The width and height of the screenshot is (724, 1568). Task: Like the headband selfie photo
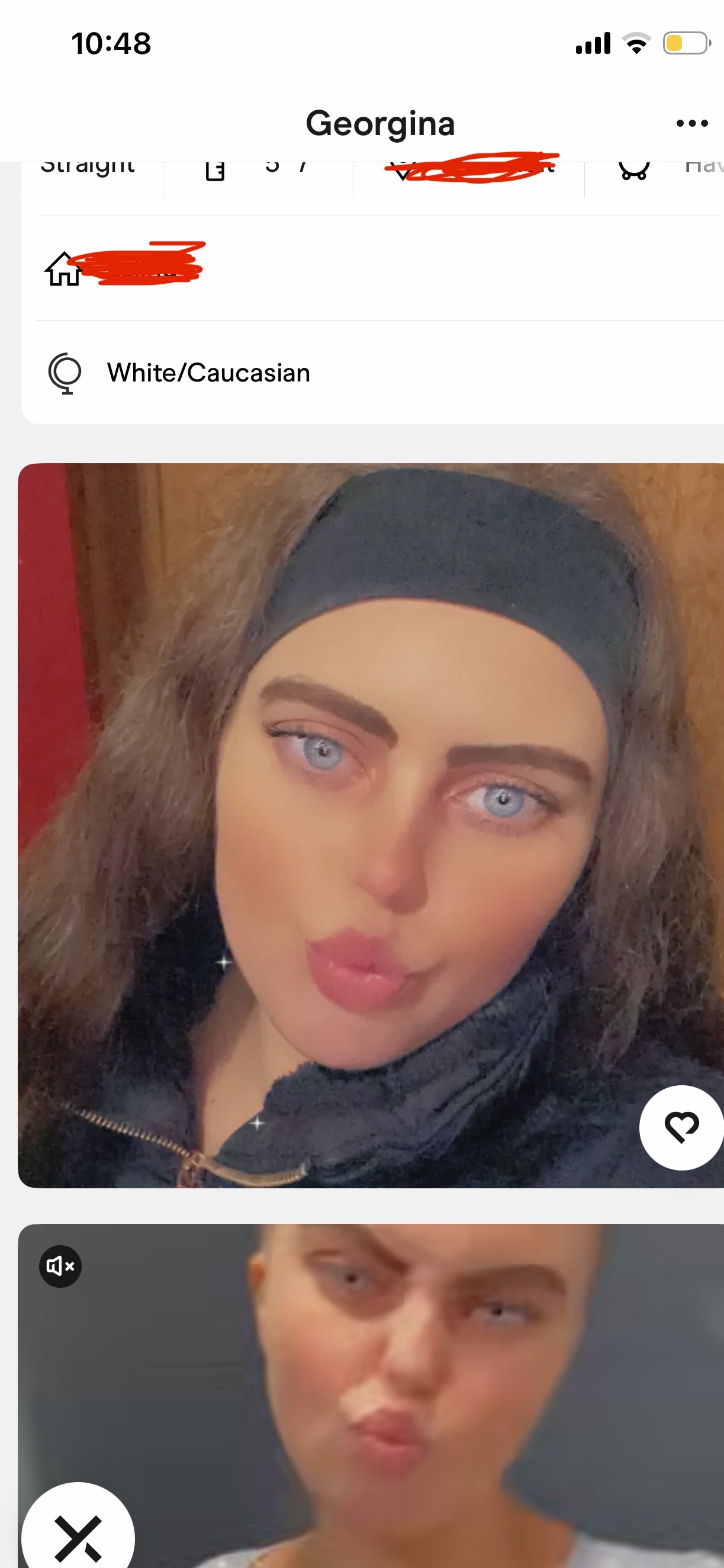[681, 1127]
